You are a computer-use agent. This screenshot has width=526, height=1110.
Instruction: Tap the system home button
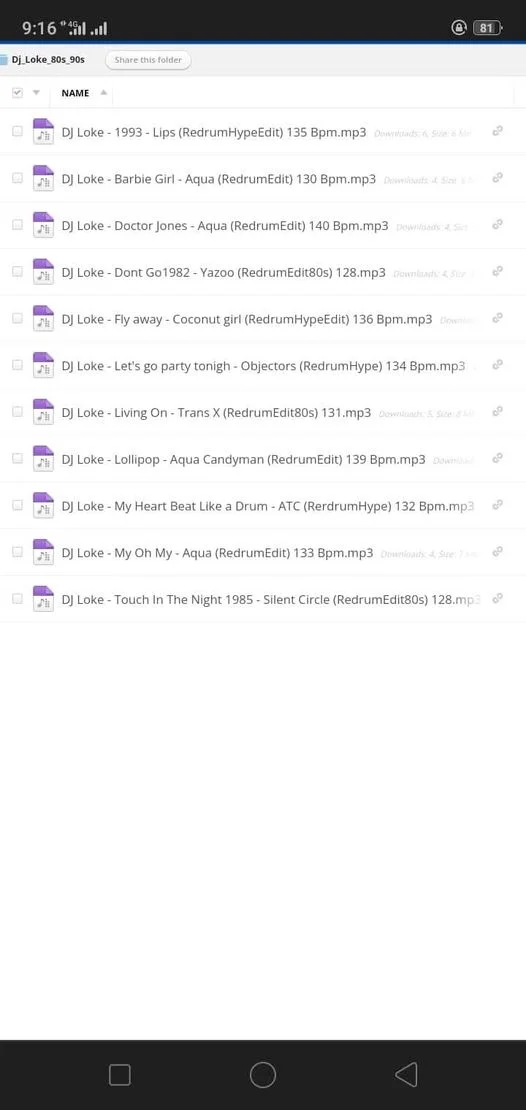coord(263,1075)
